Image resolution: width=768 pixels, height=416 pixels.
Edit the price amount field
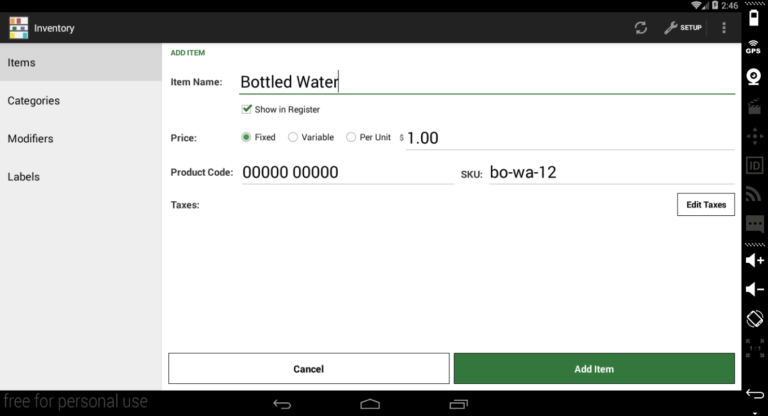570,138
